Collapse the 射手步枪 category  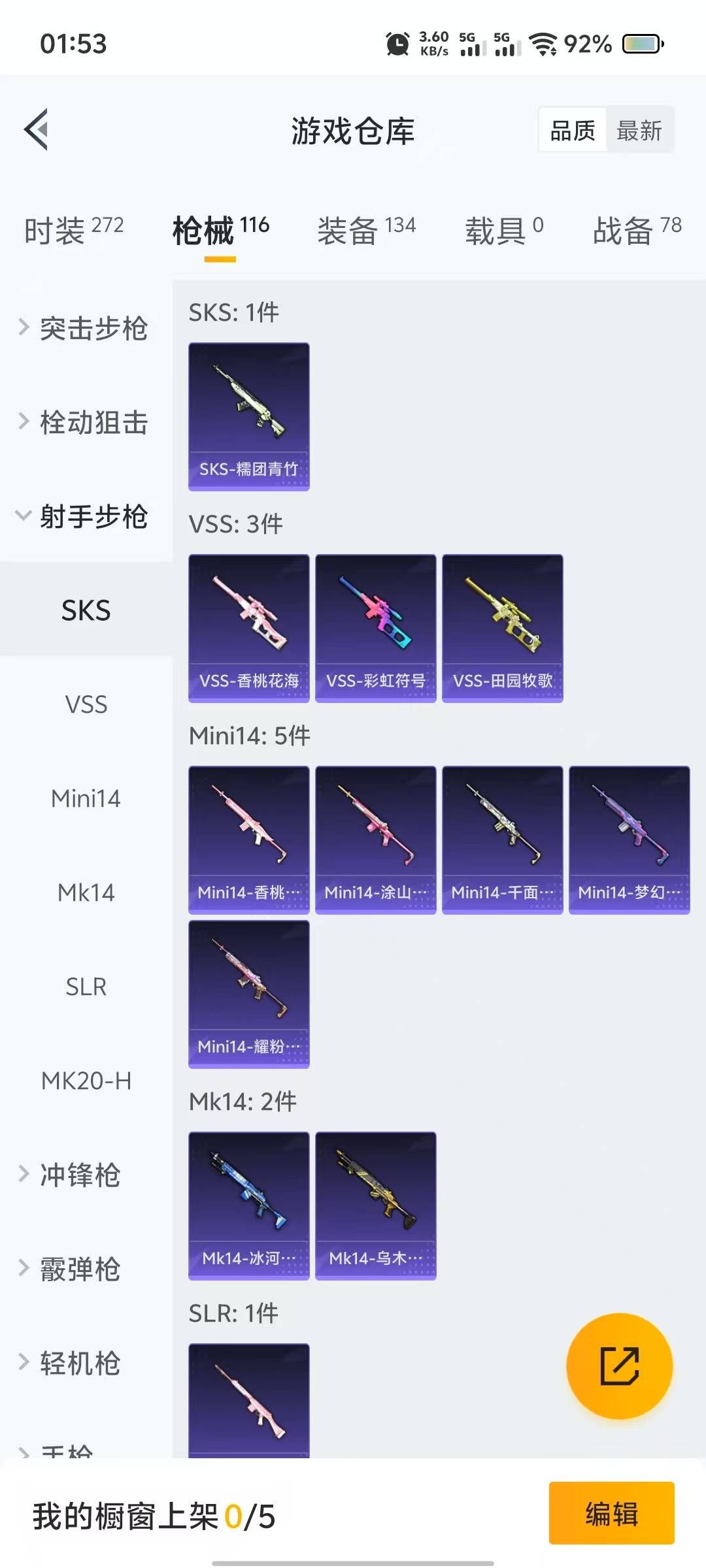pyautogui.click(x=85, y=516)
